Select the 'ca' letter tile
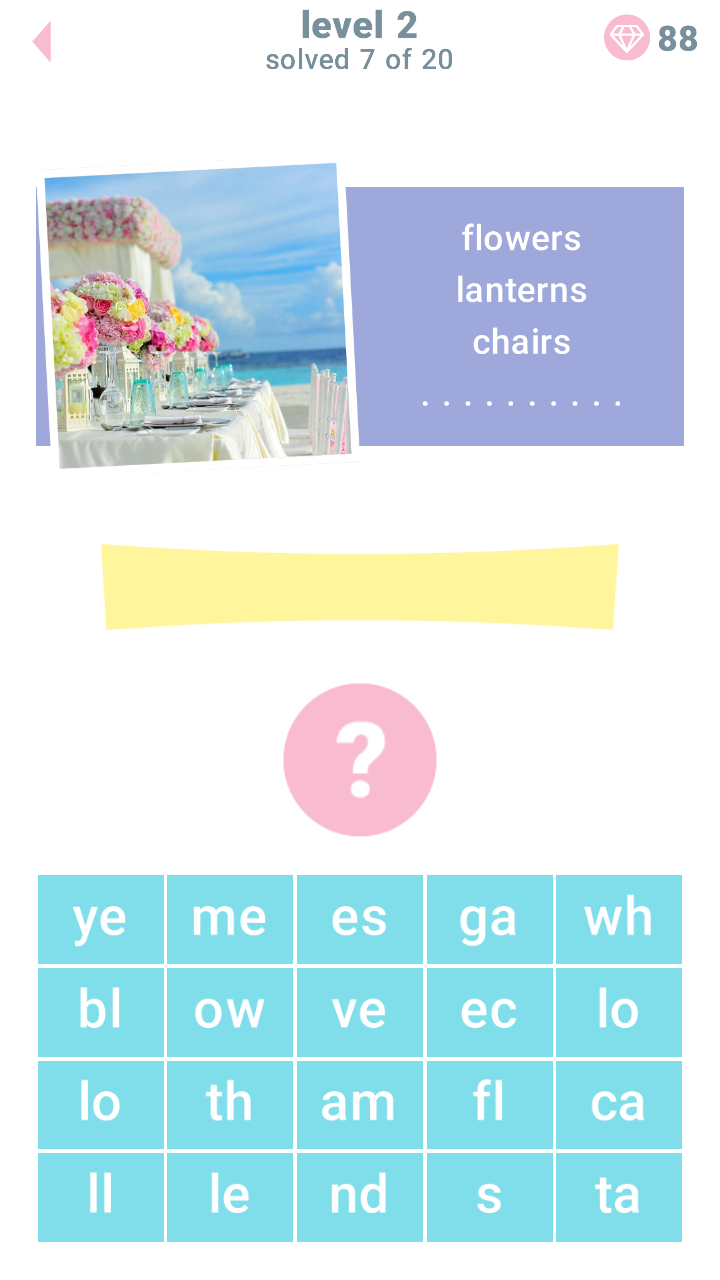Screen dimensions: 720x1280 point(618,1104)
